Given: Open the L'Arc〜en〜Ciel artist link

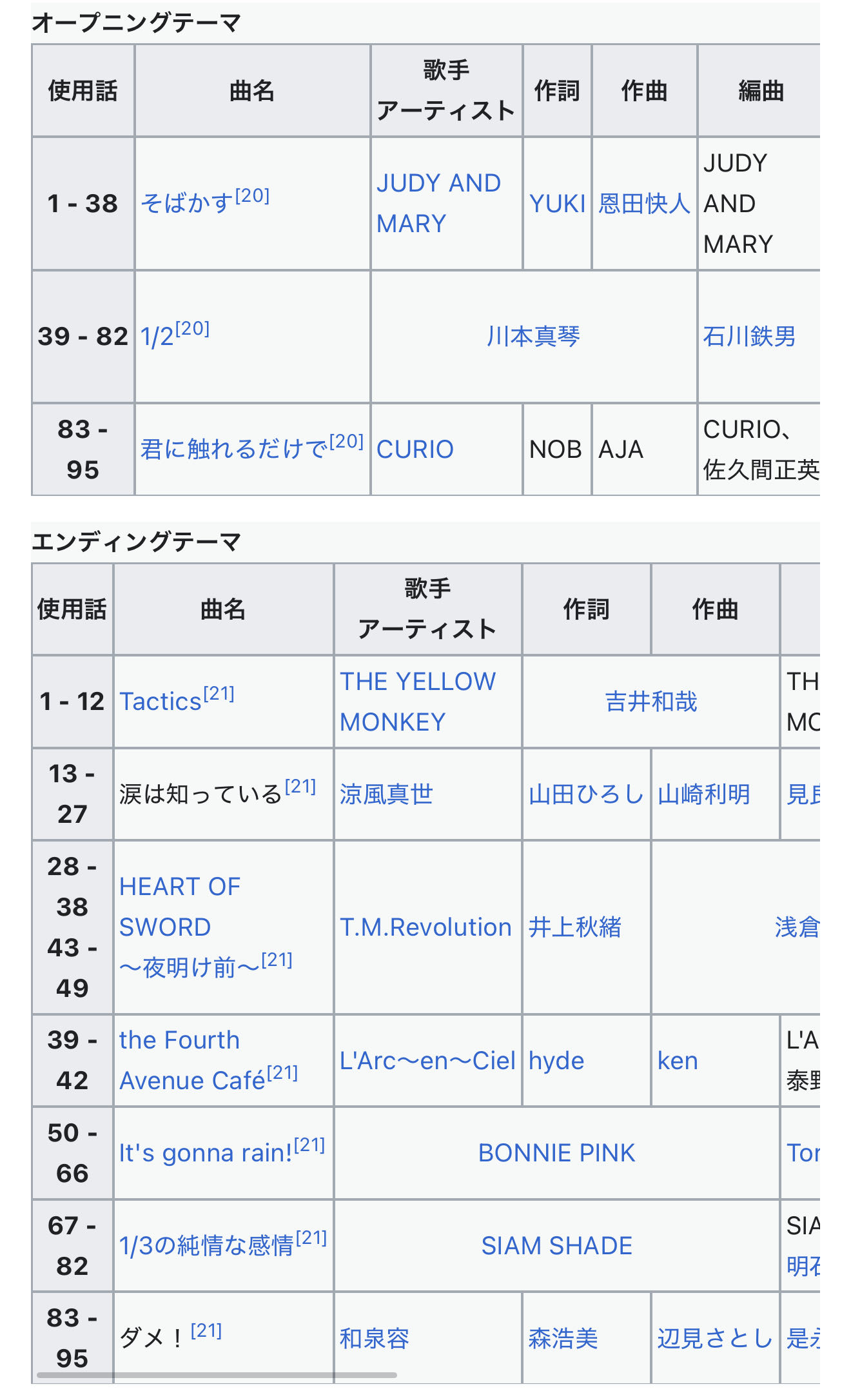Looking at the screenshot, I should 427,1061.
